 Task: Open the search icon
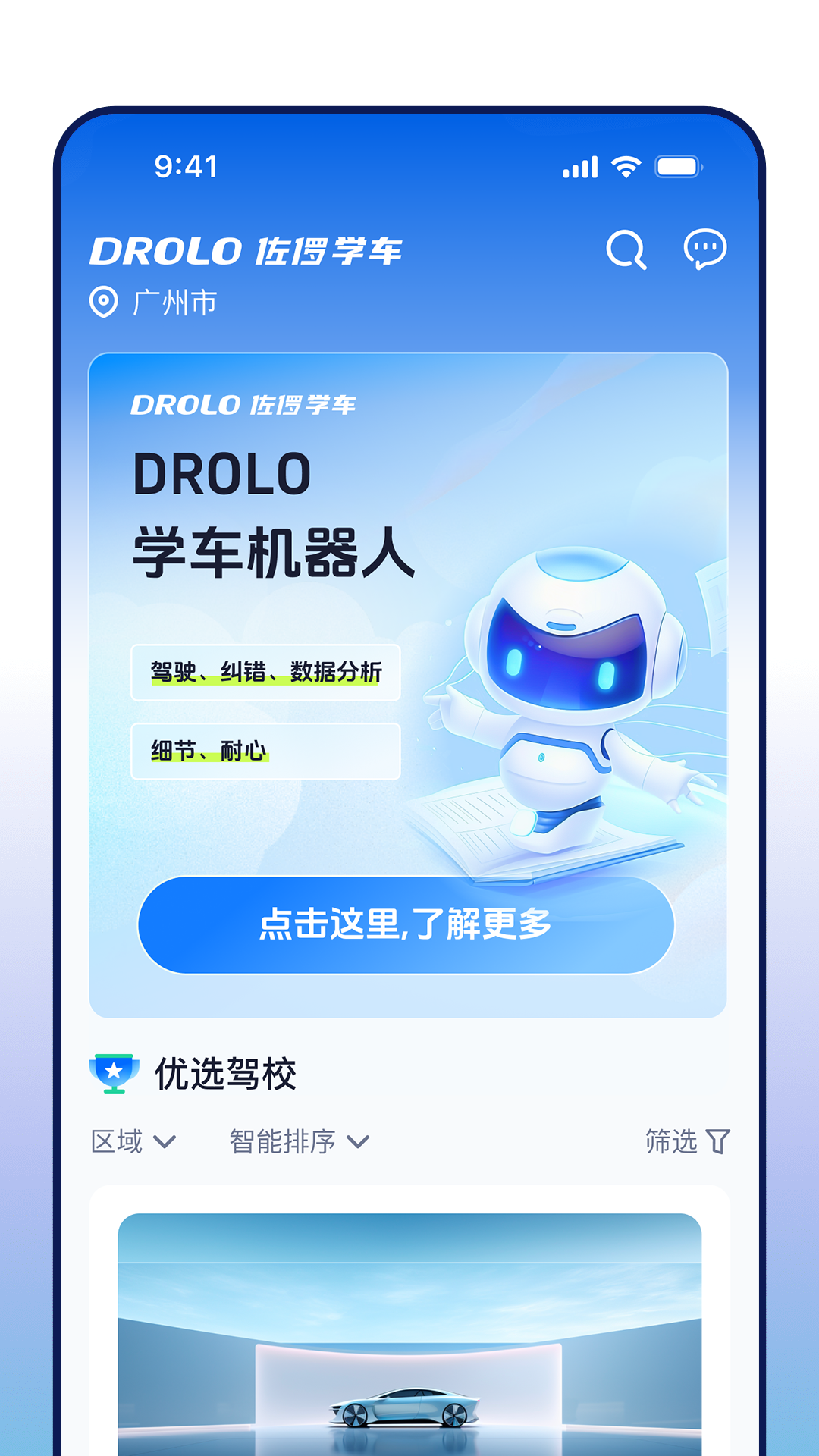[x=626, y=252]
